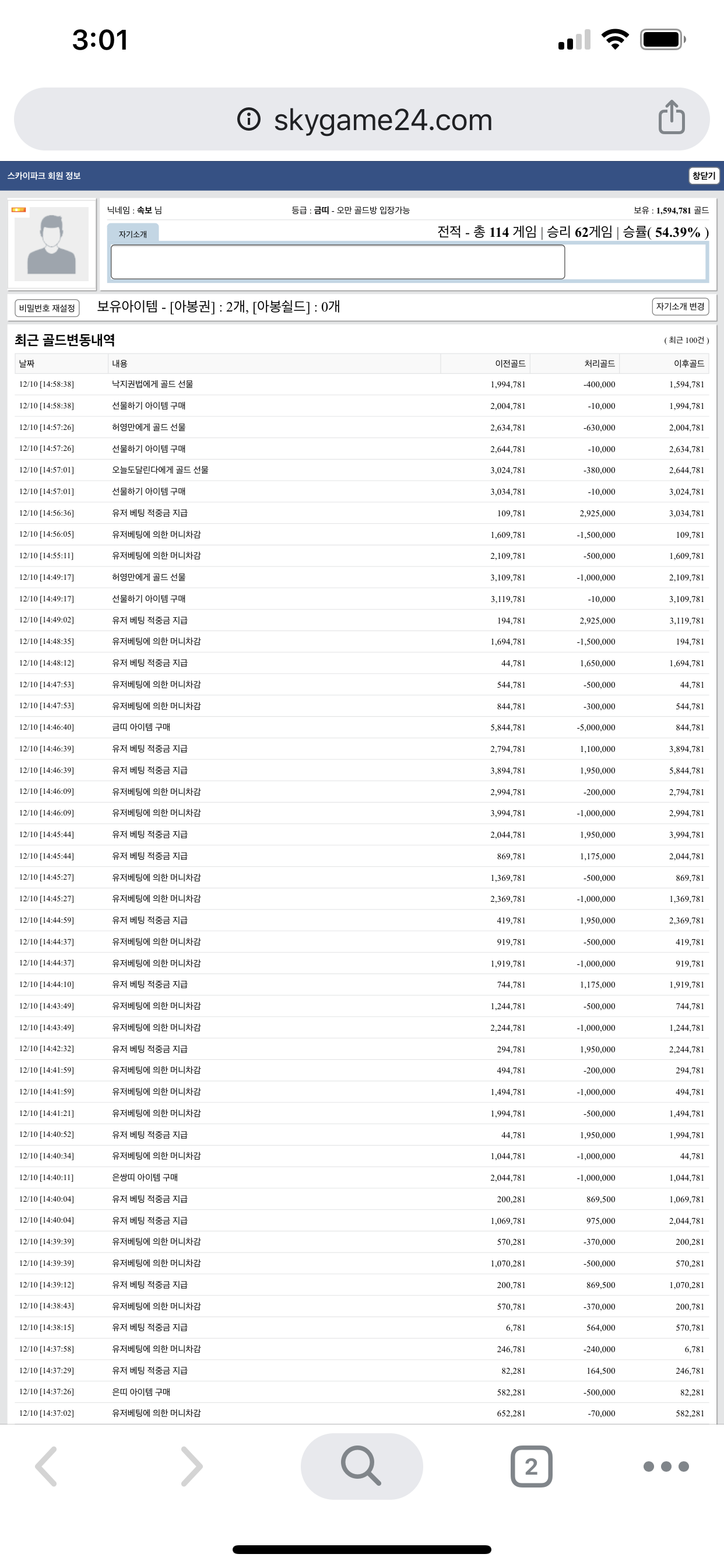Open the browser three-dot more menu
Viewport: 724px width, 1568px height.
point(666,1466)
